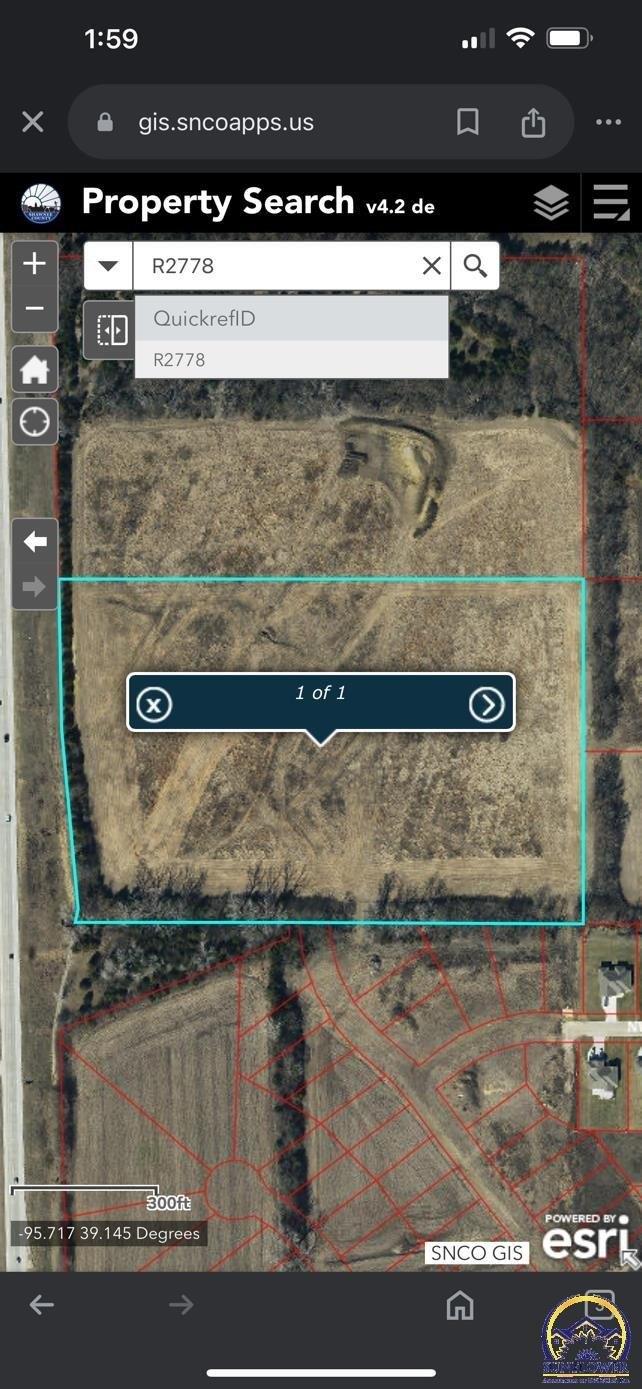Open the browser overflow menu
This screenshot has width=642, height=1389.
[x=608, y=122]
